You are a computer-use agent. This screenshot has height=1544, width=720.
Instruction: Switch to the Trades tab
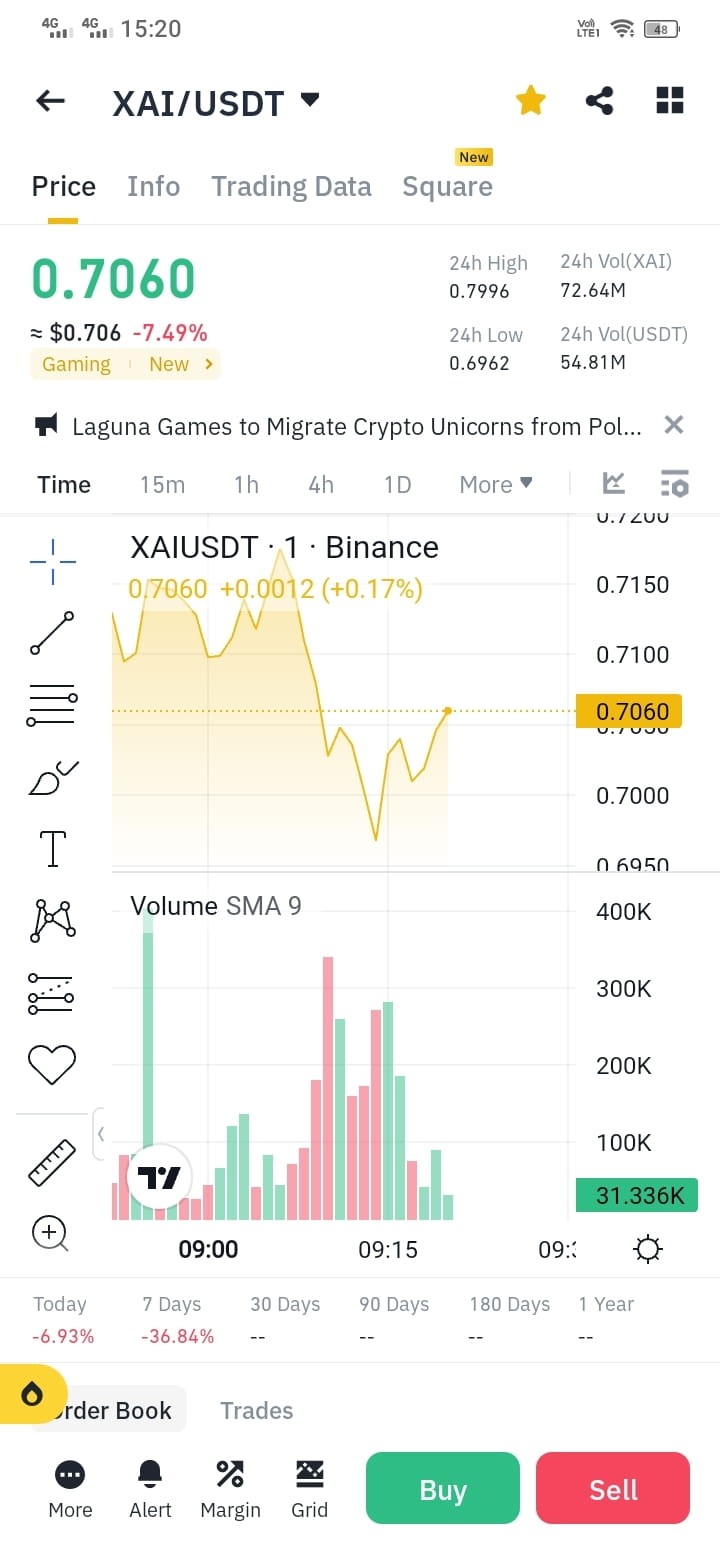[x=256, y=1410]
